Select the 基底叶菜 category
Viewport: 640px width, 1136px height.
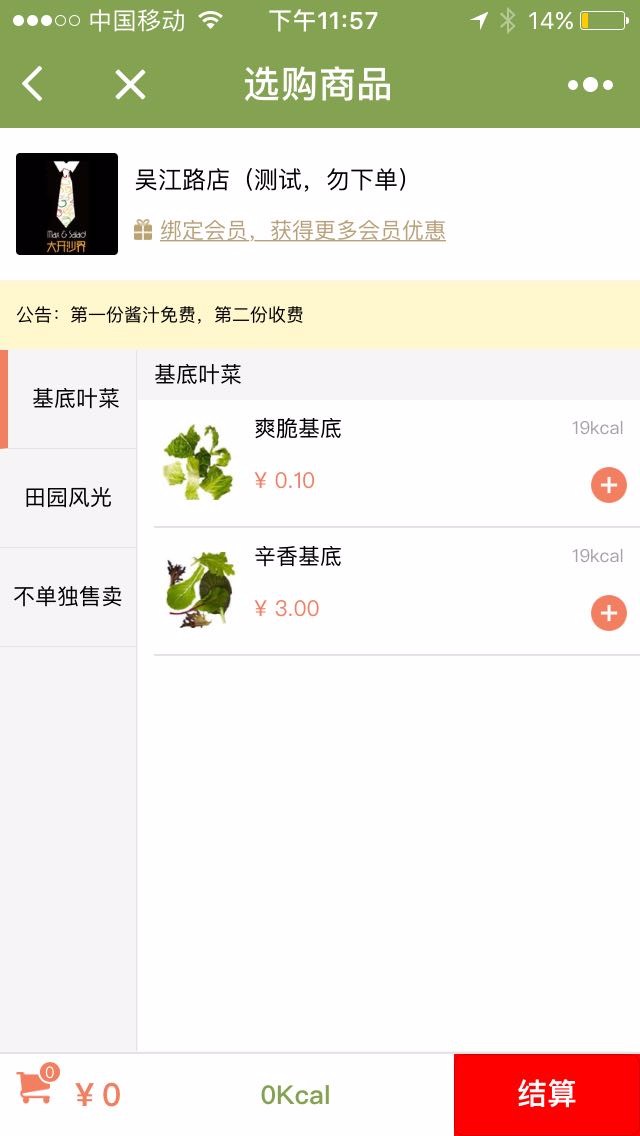tap(70, 398)
